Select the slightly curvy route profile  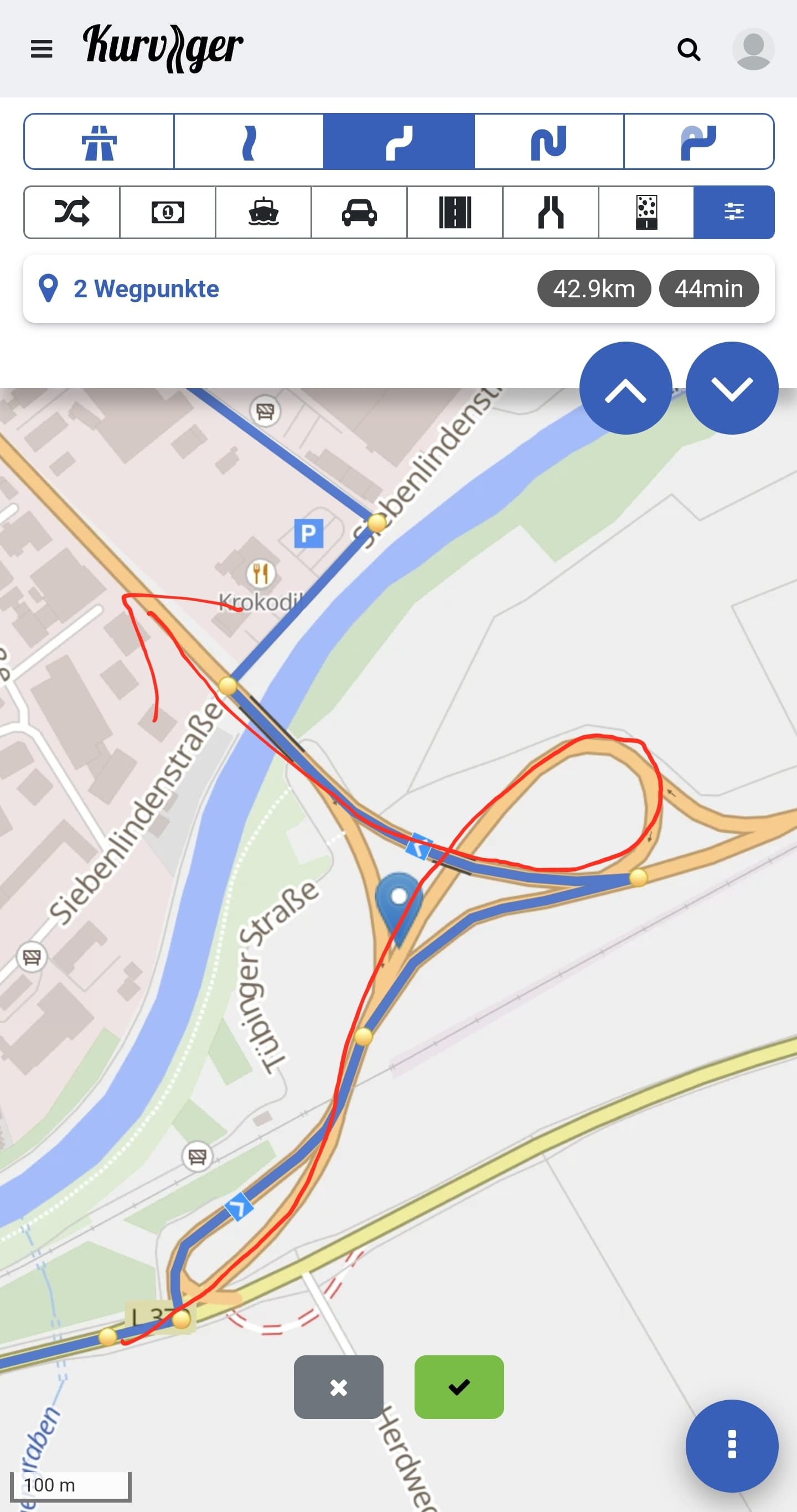tap(249, 142)
